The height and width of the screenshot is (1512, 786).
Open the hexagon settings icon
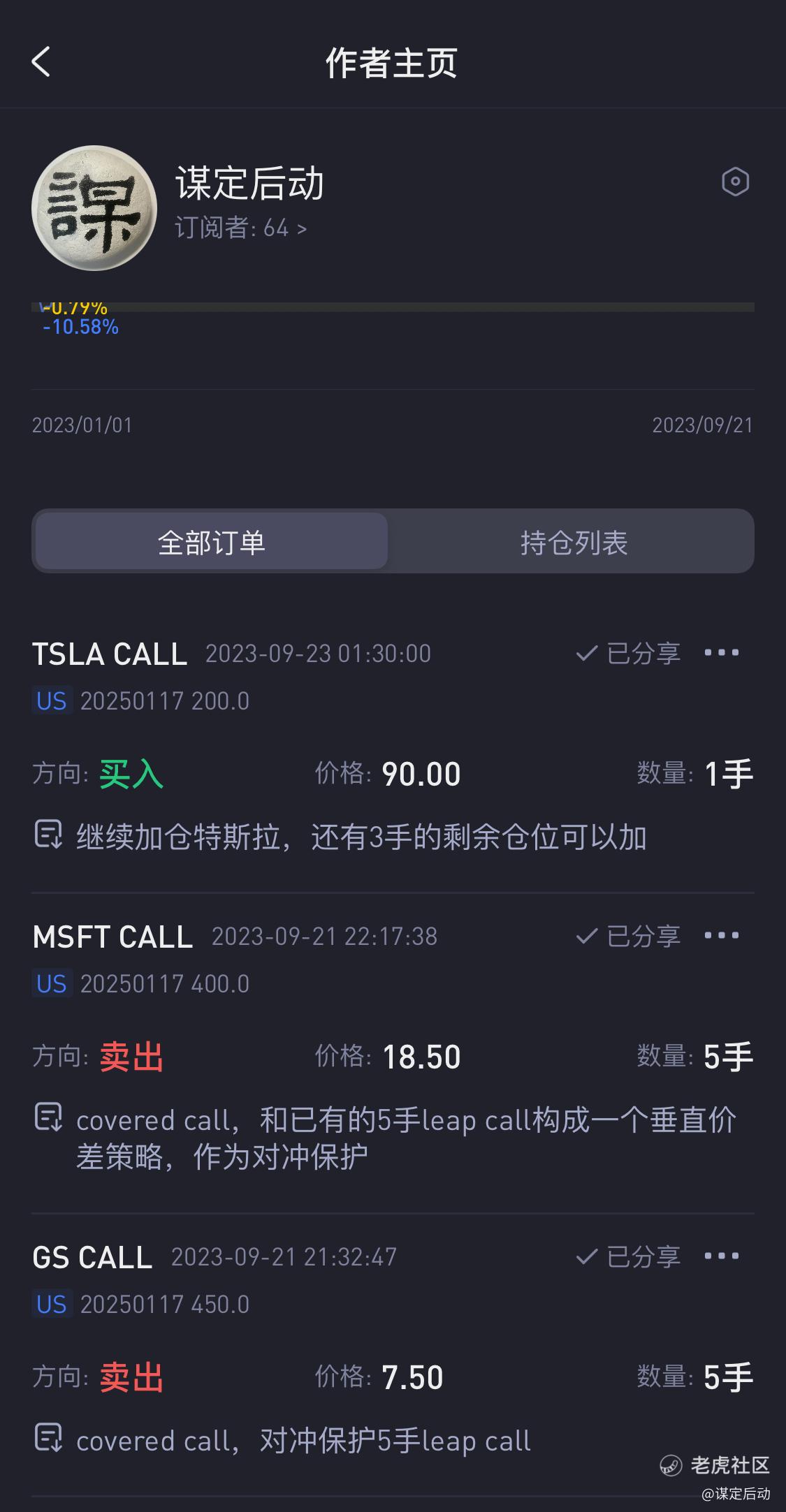(x=735, y=182)
